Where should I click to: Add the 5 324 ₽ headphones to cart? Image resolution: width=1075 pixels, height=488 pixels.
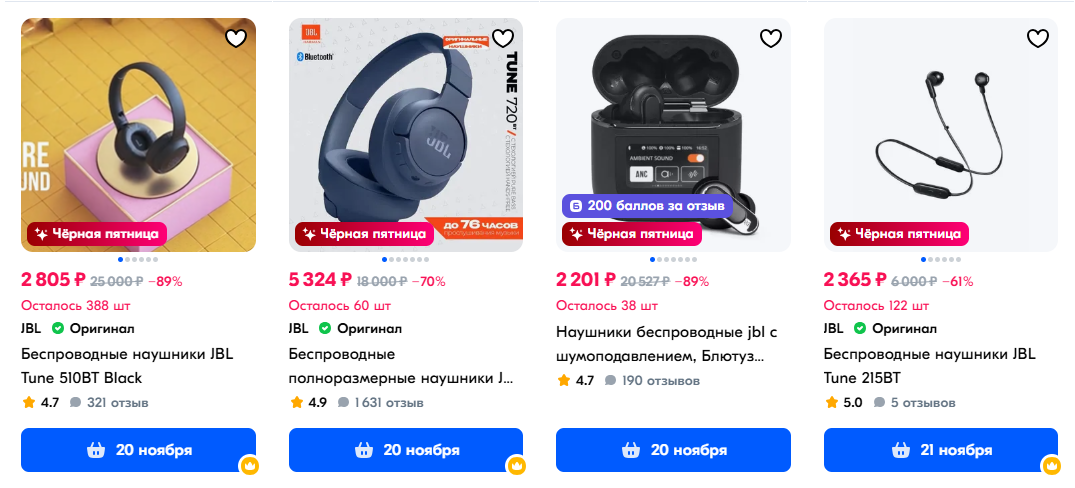[405, 450]
